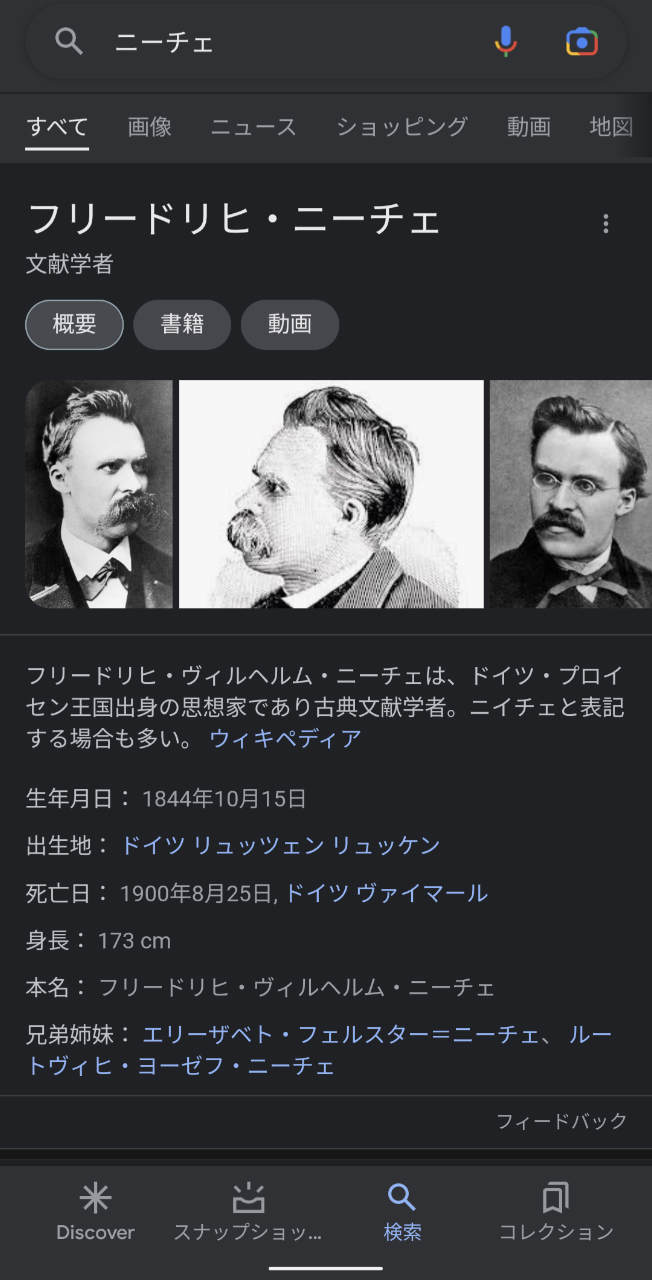Open Google Lens camera search
Screen dimensions: 652x1280
(x=581, y=42)
